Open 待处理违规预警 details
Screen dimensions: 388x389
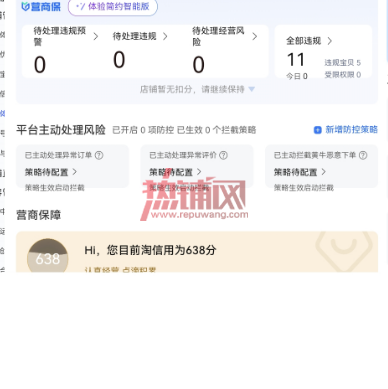click(66, 36)
